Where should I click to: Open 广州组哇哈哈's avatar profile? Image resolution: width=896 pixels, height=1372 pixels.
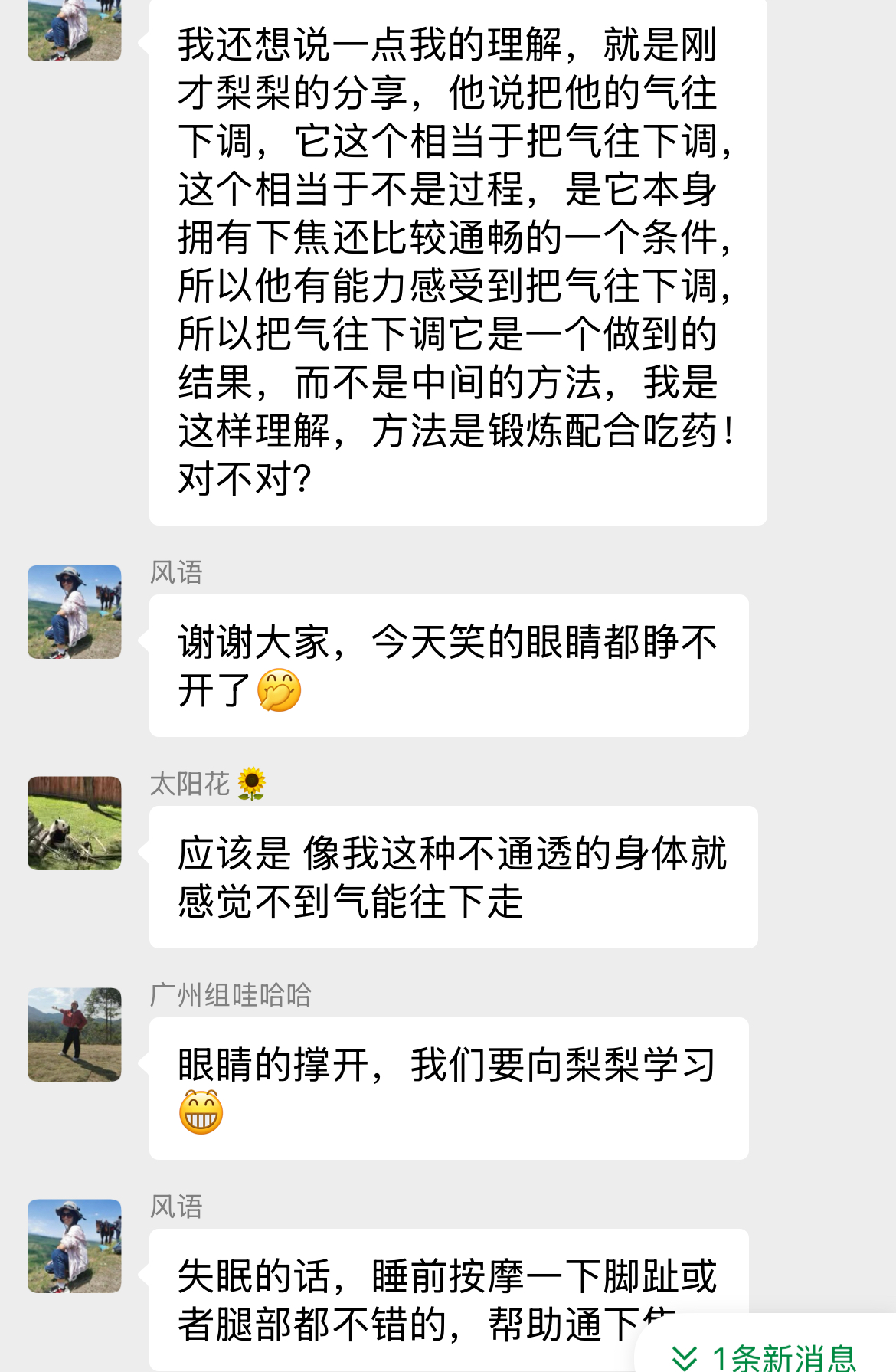coord(74,1034)
